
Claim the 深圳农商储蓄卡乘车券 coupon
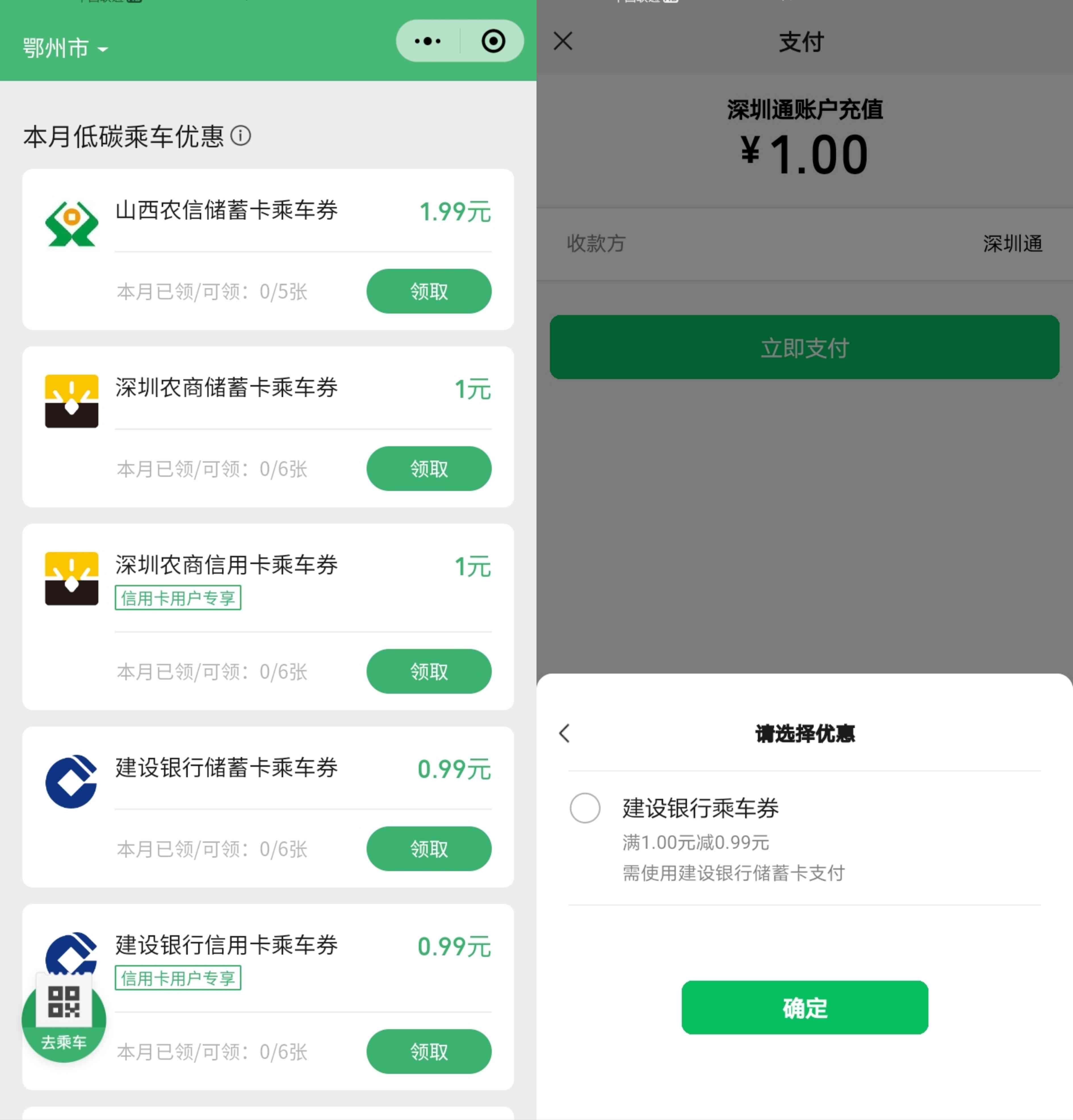[x=429, y=469]
